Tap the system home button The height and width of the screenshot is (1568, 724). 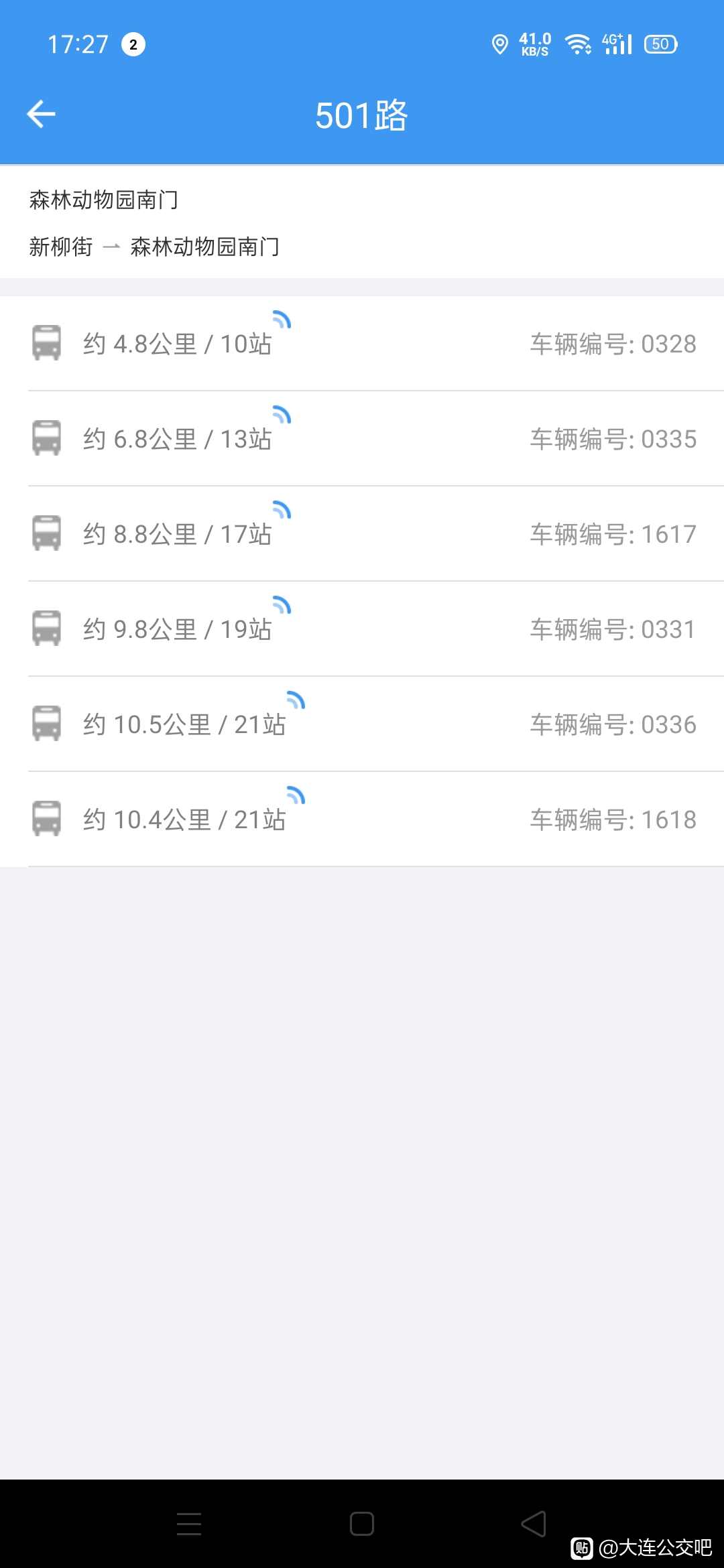[362, 1524]
